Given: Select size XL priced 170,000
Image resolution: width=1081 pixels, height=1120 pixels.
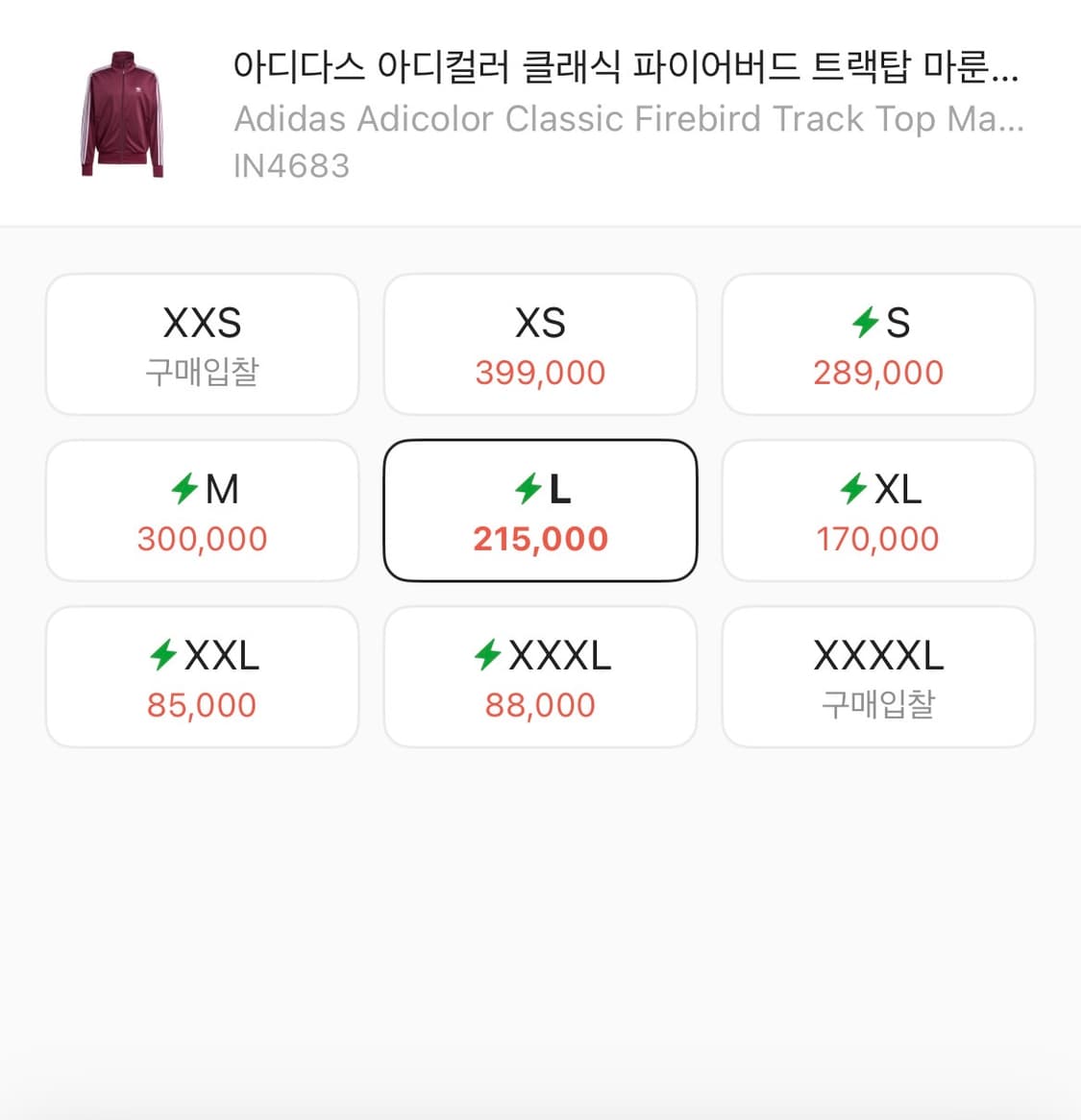Looking at the screenshot, I should click(x=878, y=510).
